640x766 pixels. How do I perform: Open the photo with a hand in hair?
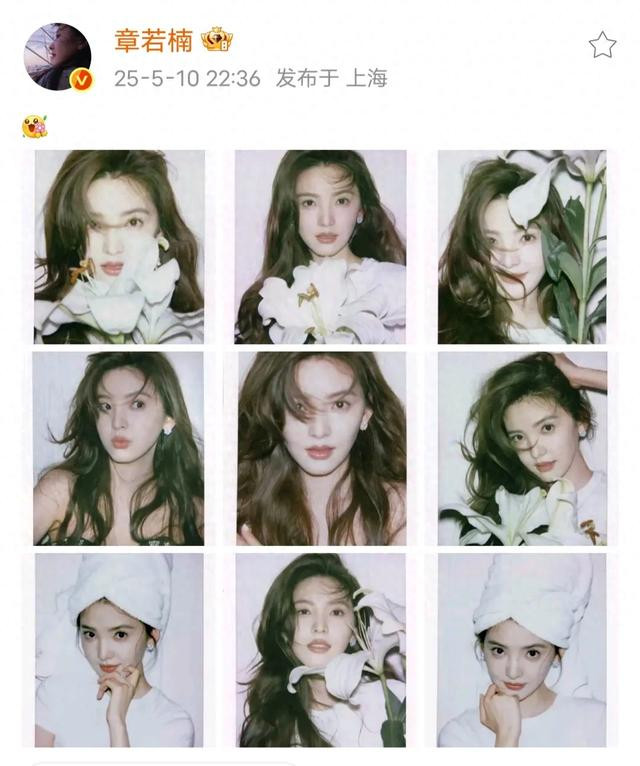pos(522,448)
